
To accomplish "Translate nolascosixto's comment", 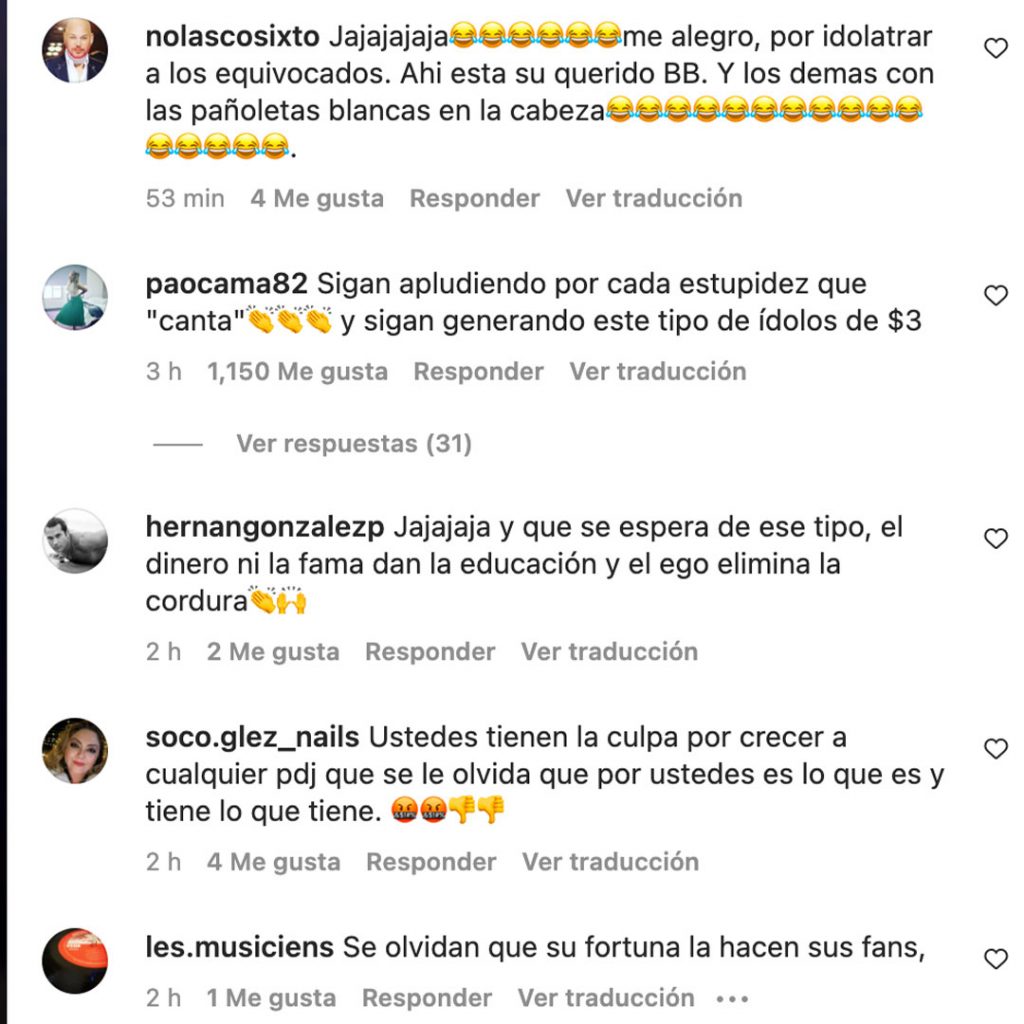I will (x=654, y=198).
